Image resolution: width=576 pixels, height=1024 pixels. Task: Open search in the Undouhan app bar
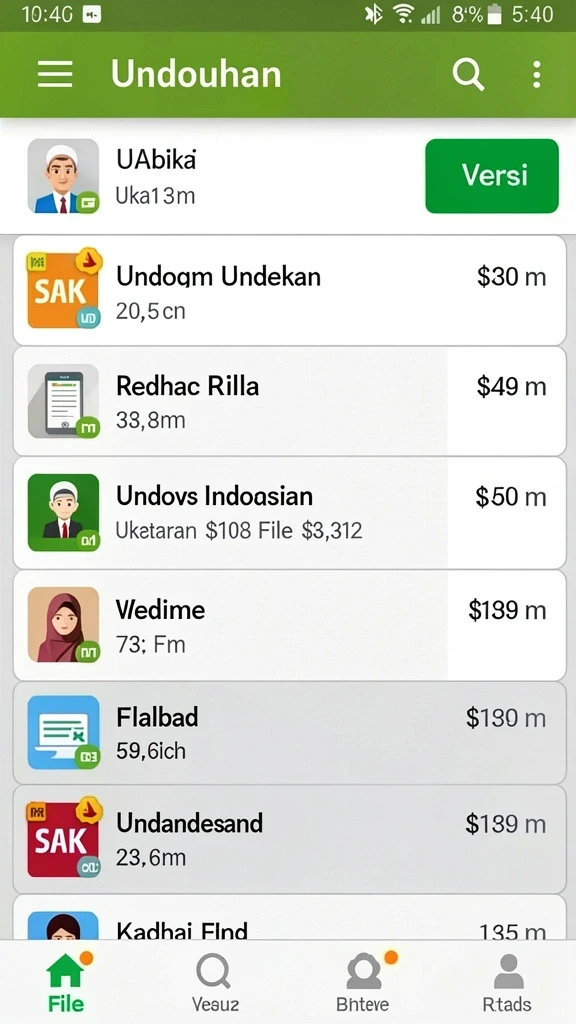pyautogui.click(x=468, y=74)
